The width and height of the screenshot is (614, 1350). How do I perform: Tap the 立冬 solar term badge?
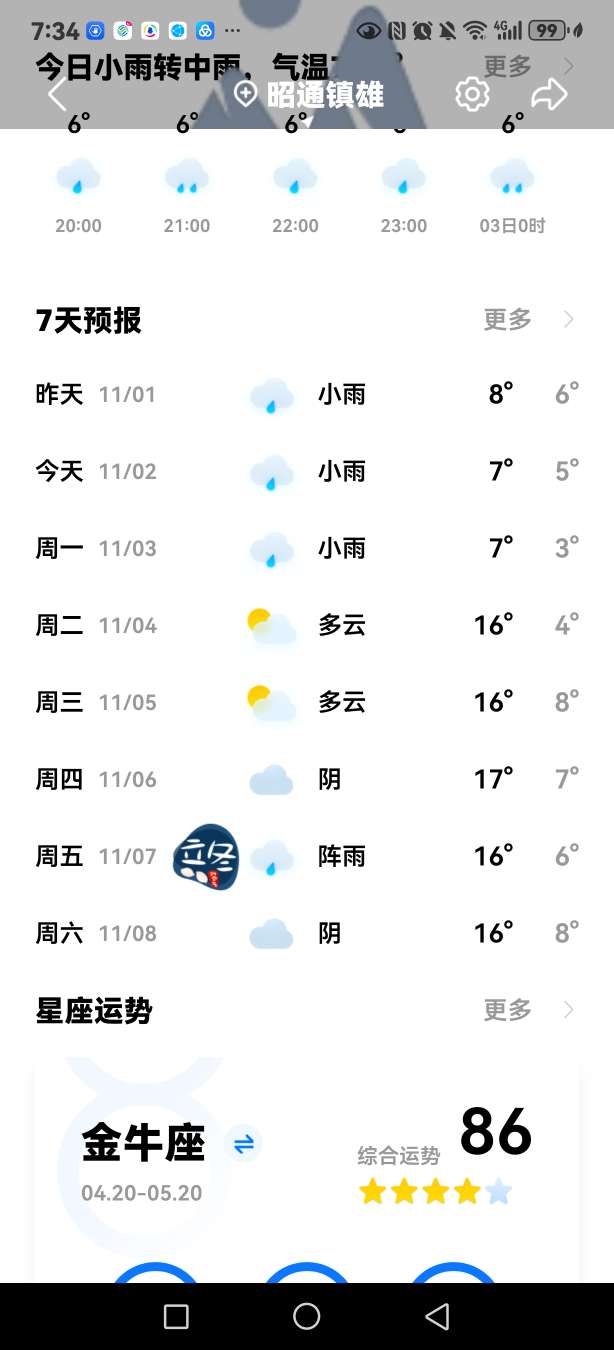click(206, 857)
